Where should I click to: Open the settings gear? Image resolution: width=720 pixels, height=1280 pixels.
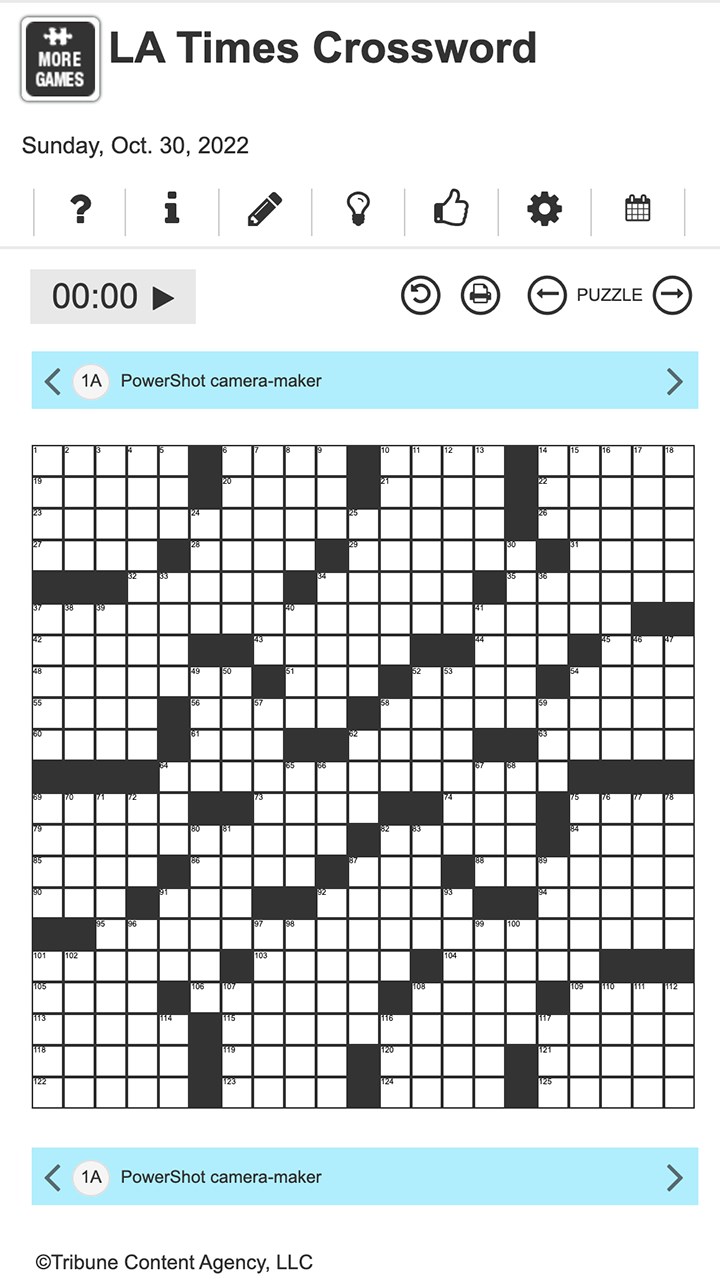click(x=544, y=210)
